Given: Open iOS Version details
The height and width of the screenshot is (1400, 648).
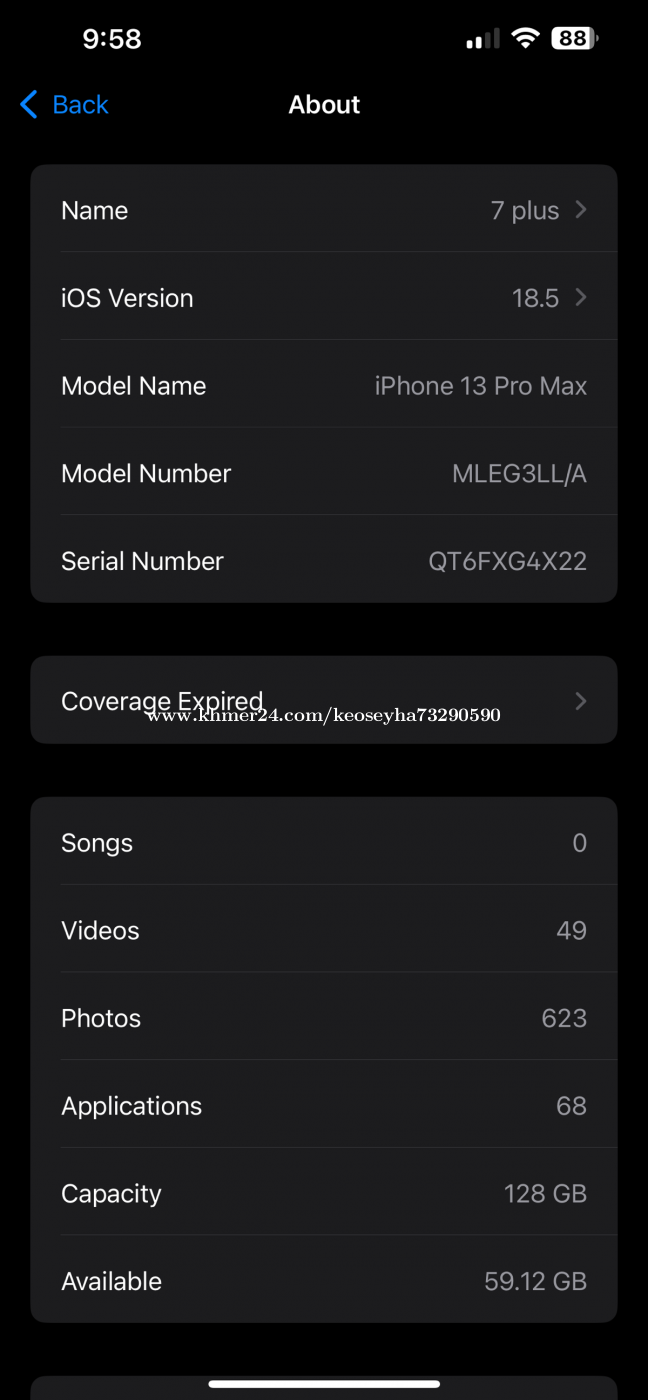Looking at the screenshot, I should tap(323, 298).
